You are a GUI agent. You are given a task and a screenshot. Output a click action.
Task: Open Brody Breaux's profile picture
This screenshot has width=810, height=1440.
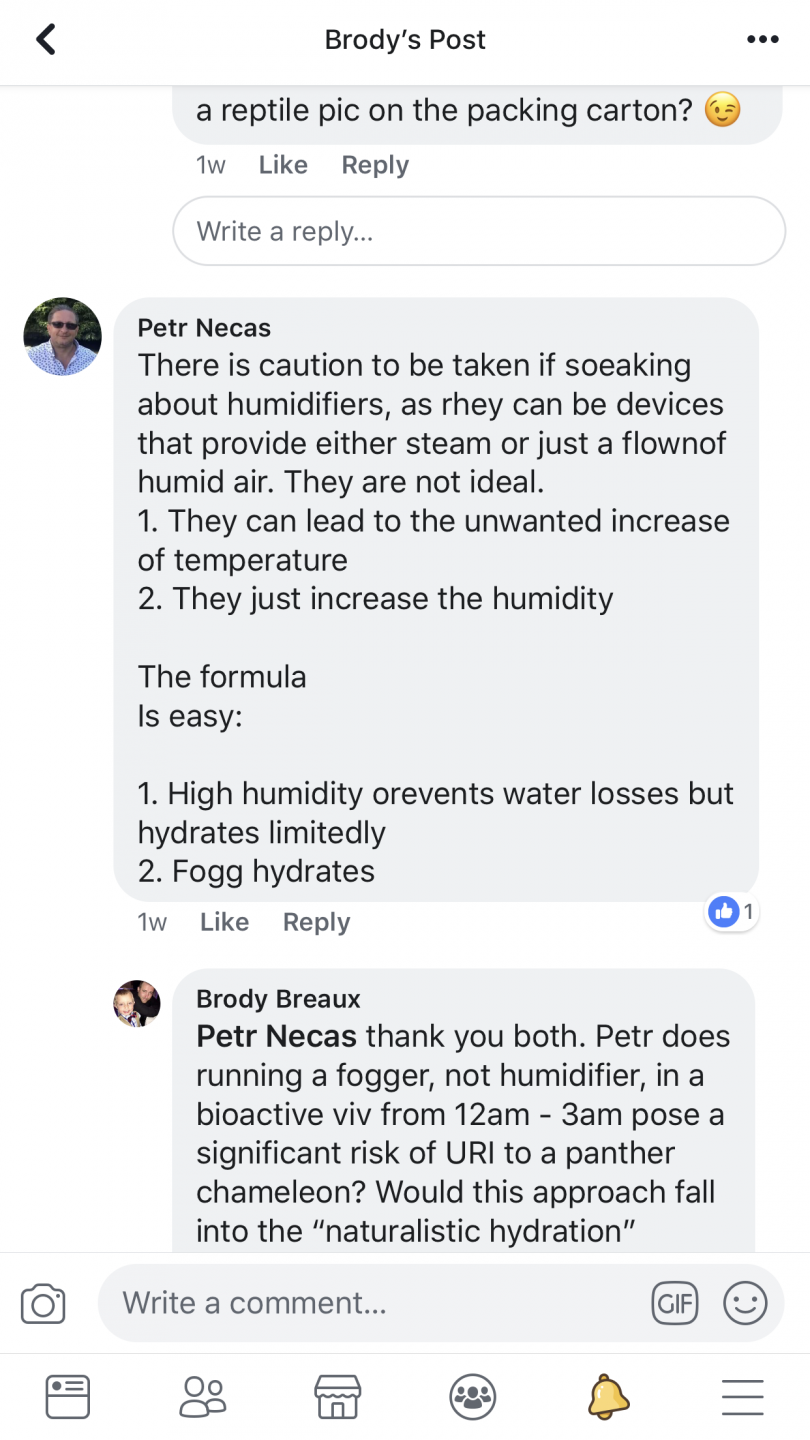tap(137, 1003)
